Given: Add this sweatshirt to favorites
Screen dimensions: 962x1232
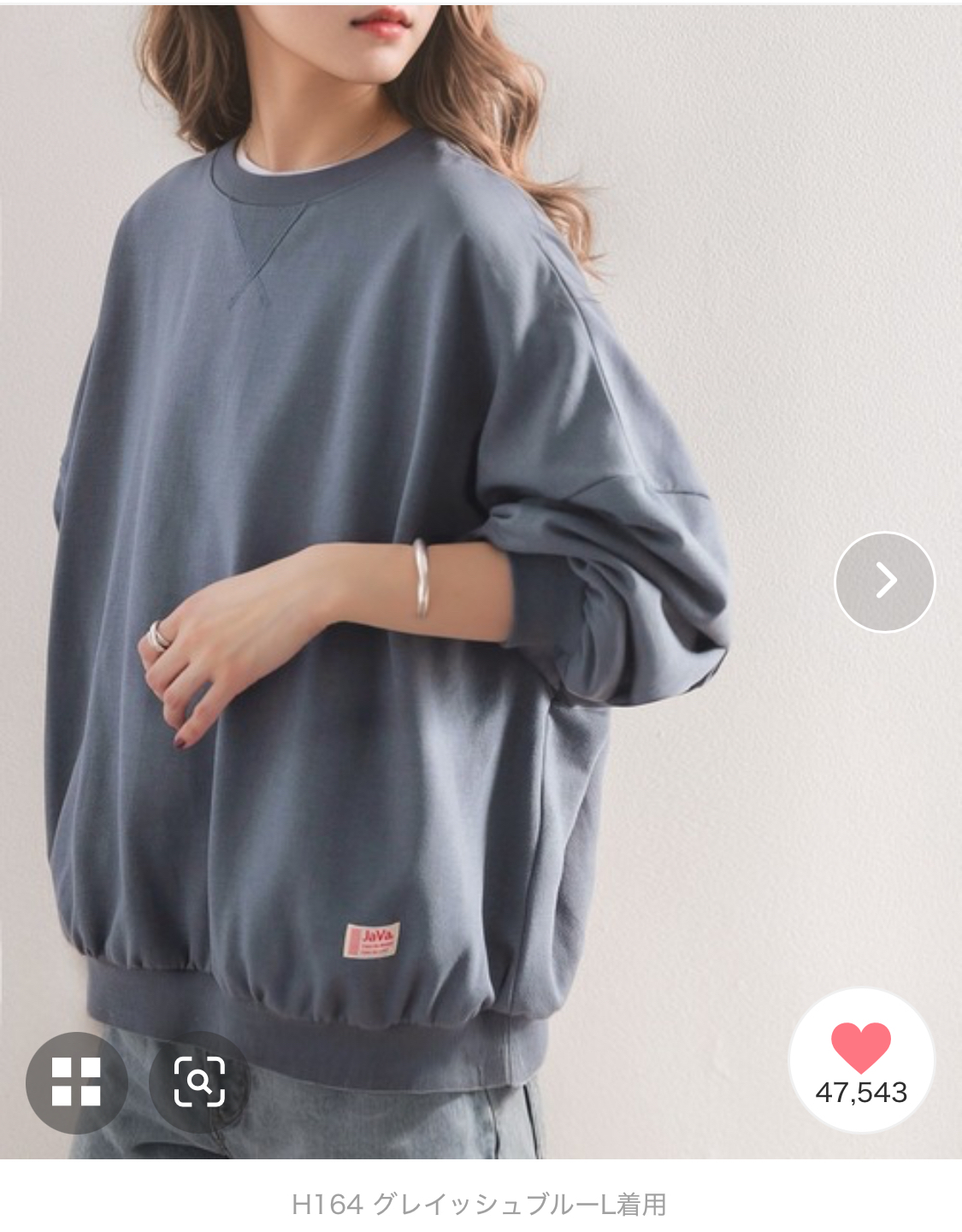Looking at the screenshot, I should pos(861,1061).
